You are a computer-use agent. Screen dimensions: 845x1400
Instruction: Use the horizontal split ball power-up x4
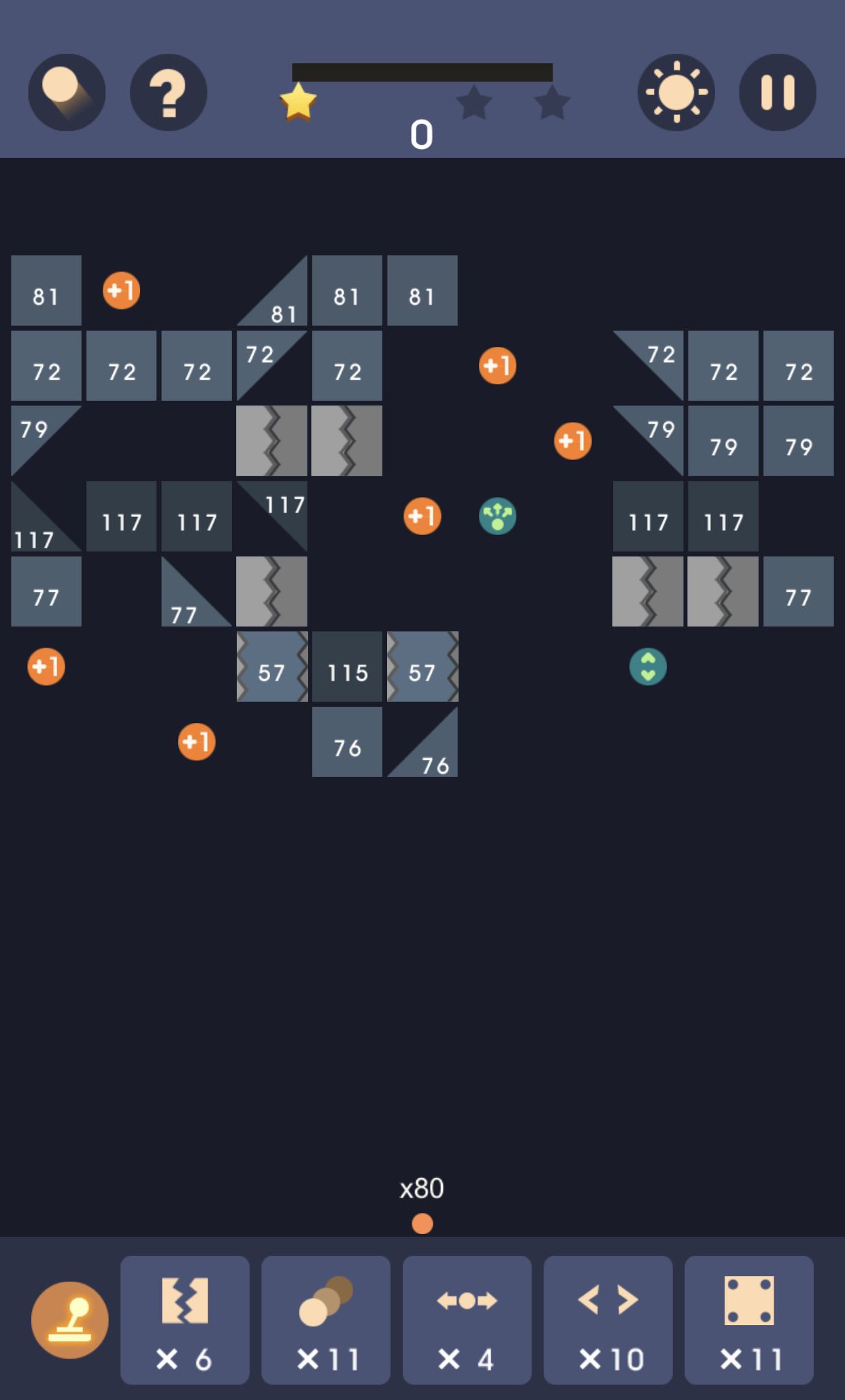[x=467, y=1320]
